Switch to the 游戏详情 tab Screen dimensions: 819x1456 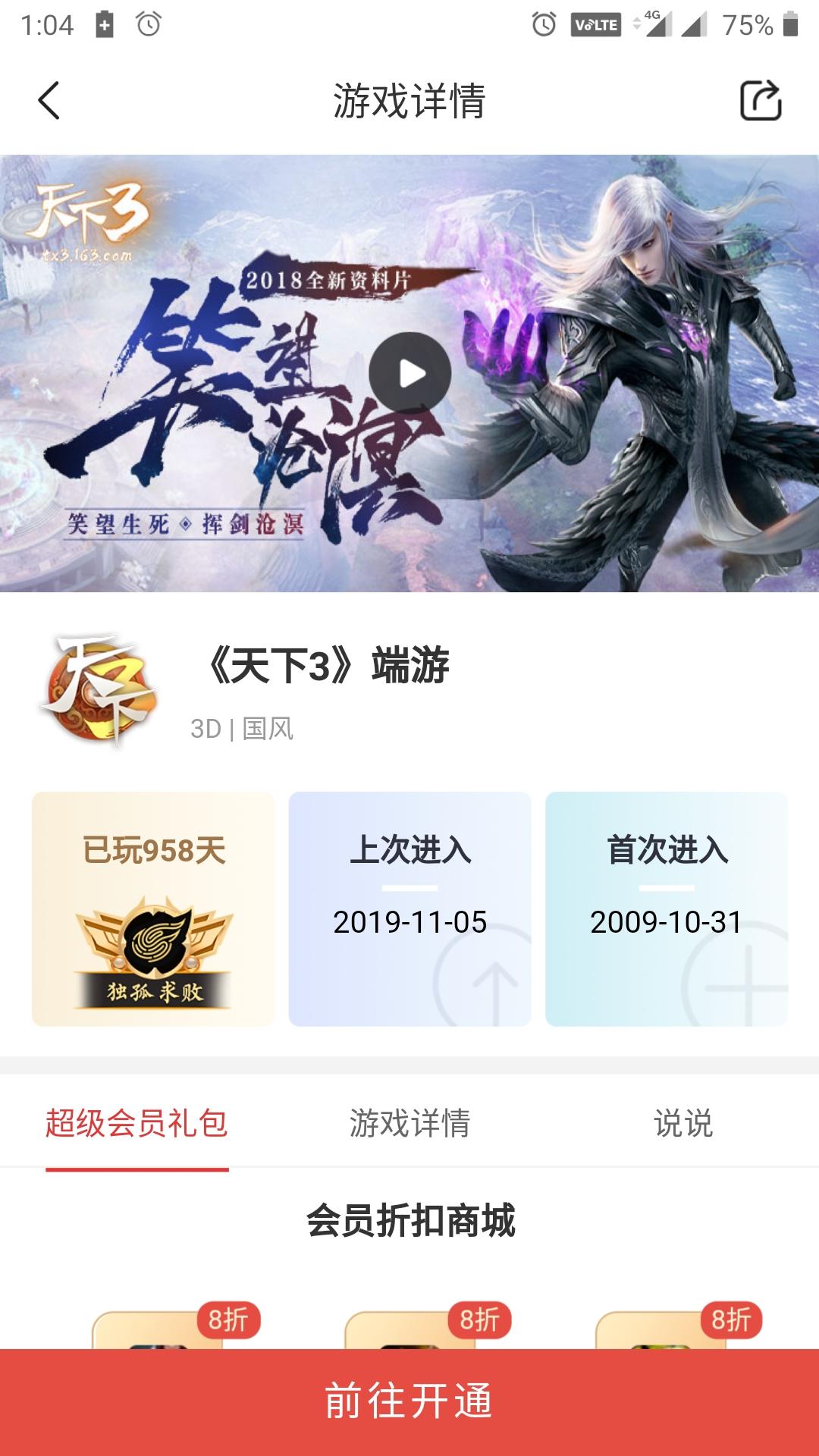pos(409,1123)
